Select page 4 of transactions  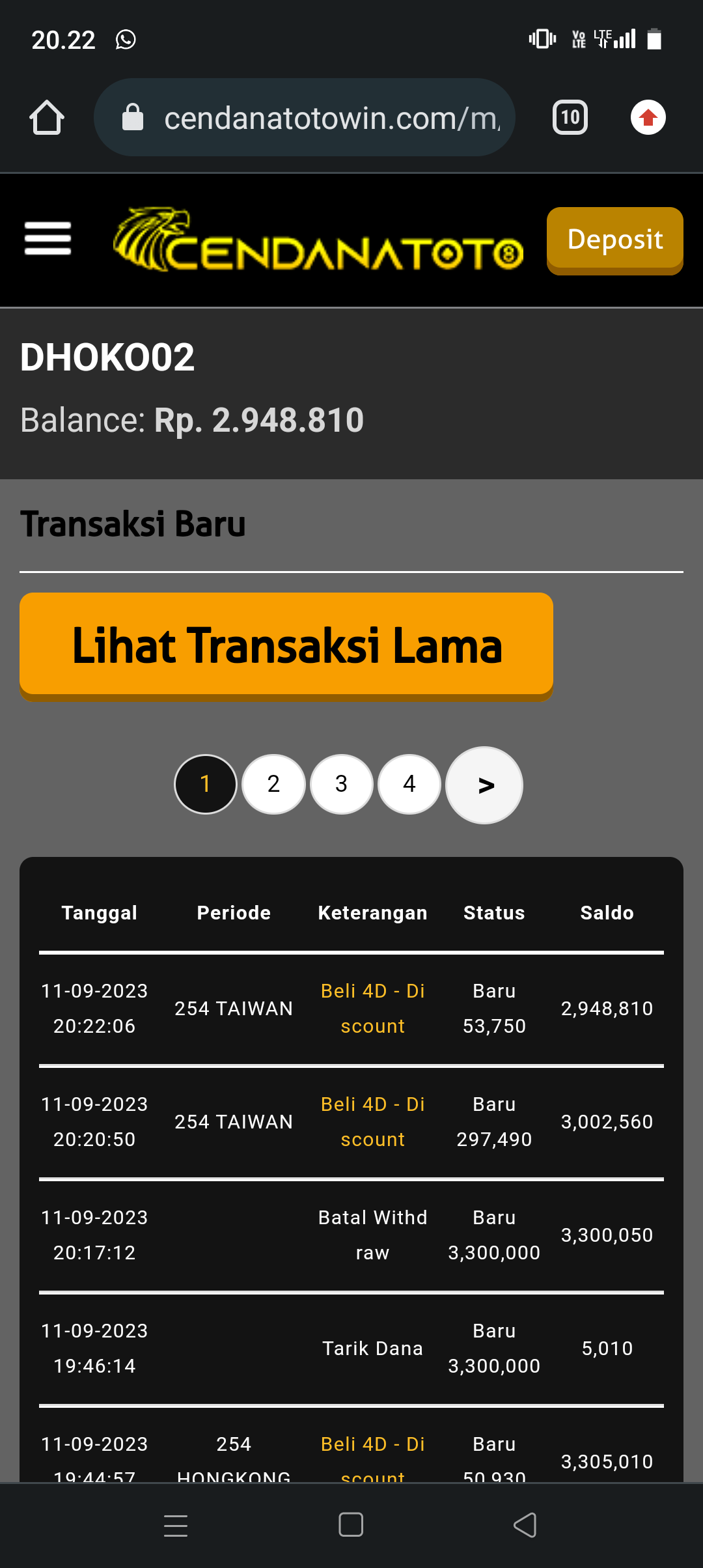(x=409, y=784)
